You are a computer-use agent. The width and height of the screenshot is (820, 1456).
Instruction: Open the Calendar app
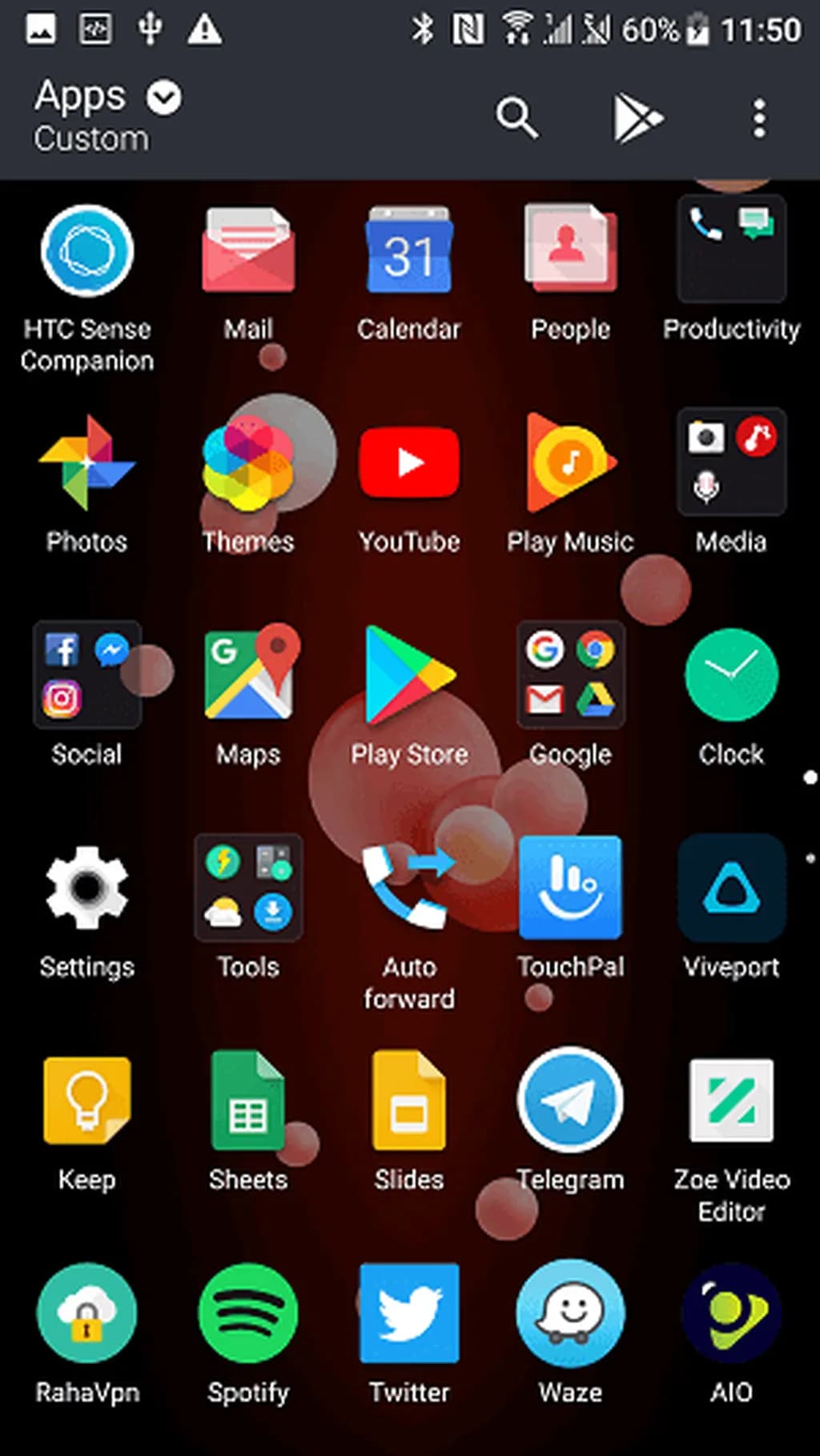pyautogui.click(x=409, y=252)
